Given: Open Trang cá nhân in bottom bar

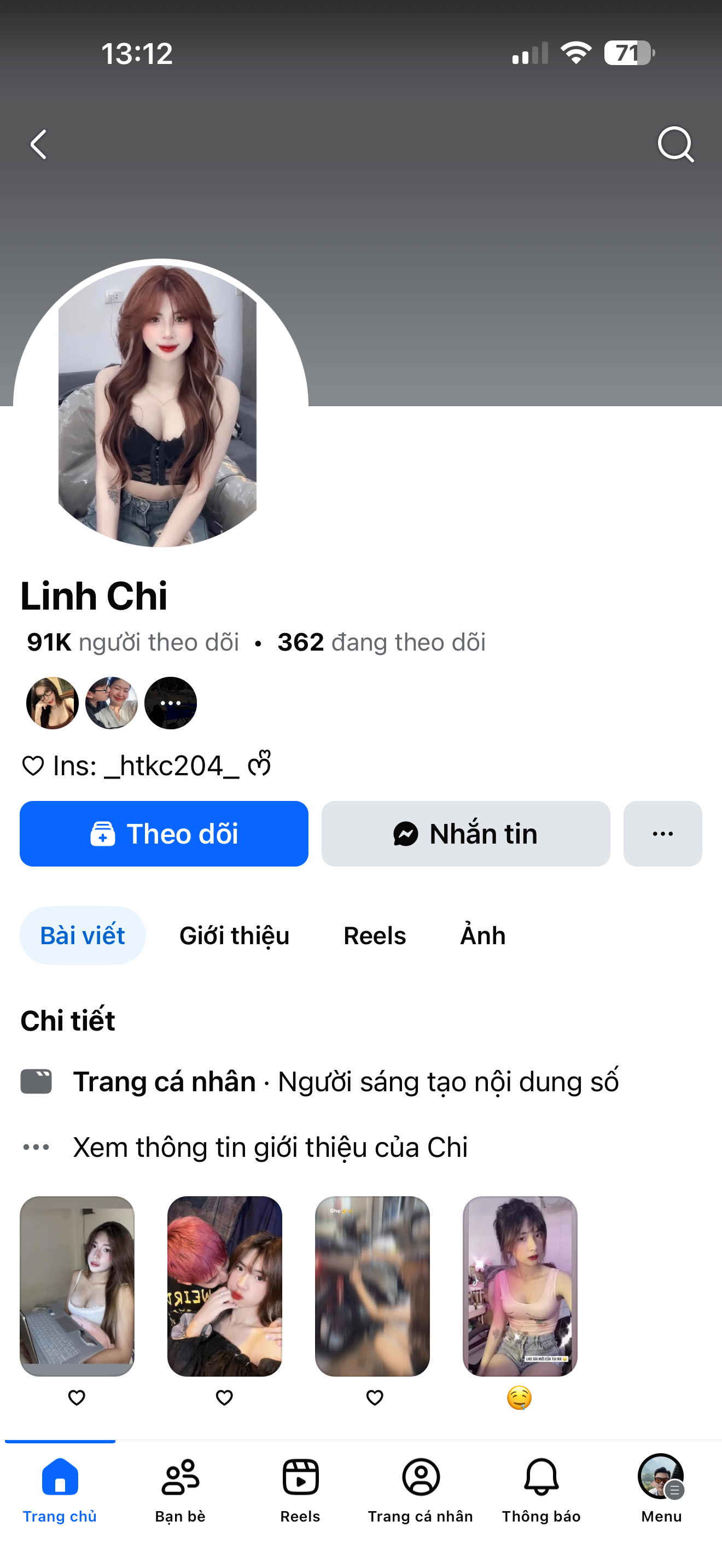Looking at the screenshot, I should pos(421,1488).
